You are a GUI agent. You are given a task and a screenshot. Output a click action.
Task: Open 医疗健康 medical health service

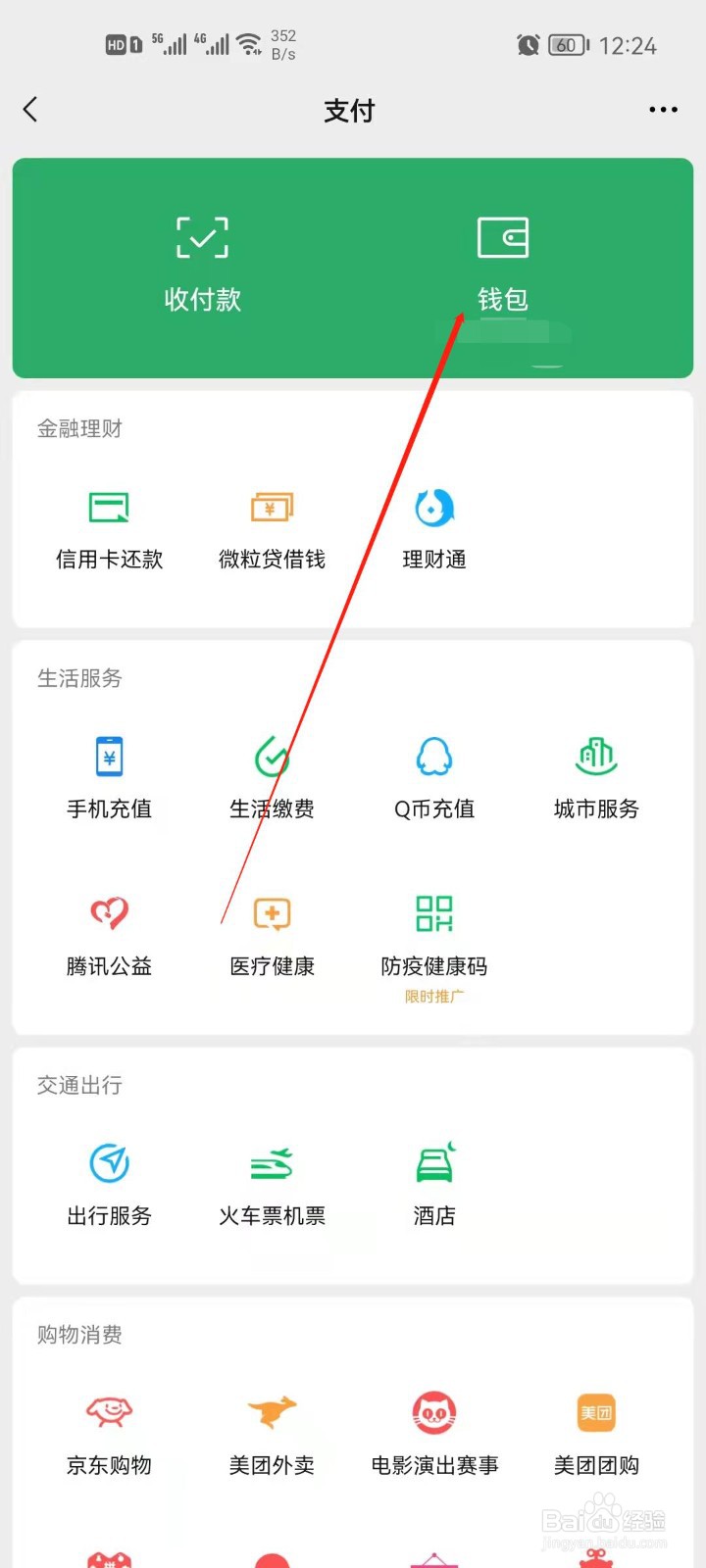pyautogui.click(x=271, y=936)
